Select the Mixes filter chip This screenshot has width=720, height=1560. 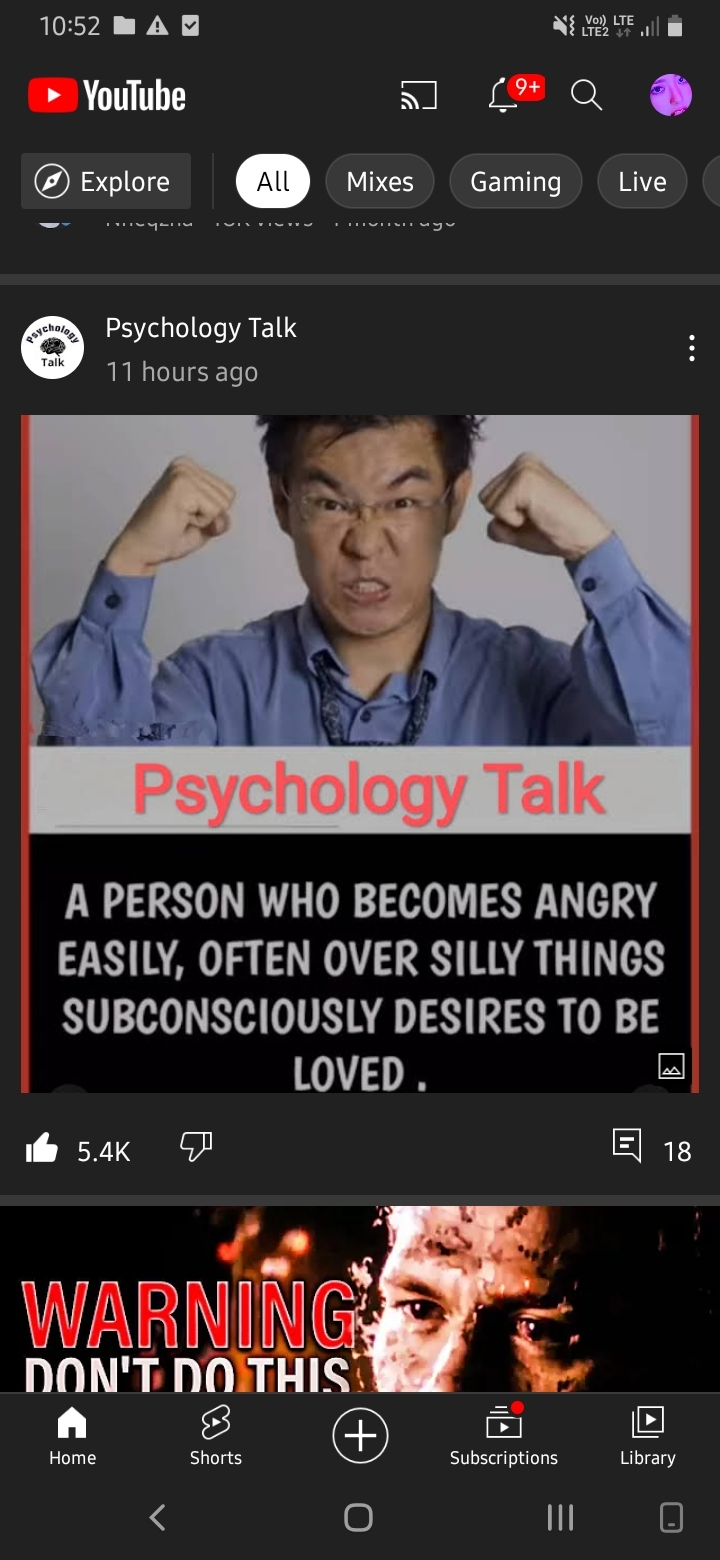click(x=380, y=181)
